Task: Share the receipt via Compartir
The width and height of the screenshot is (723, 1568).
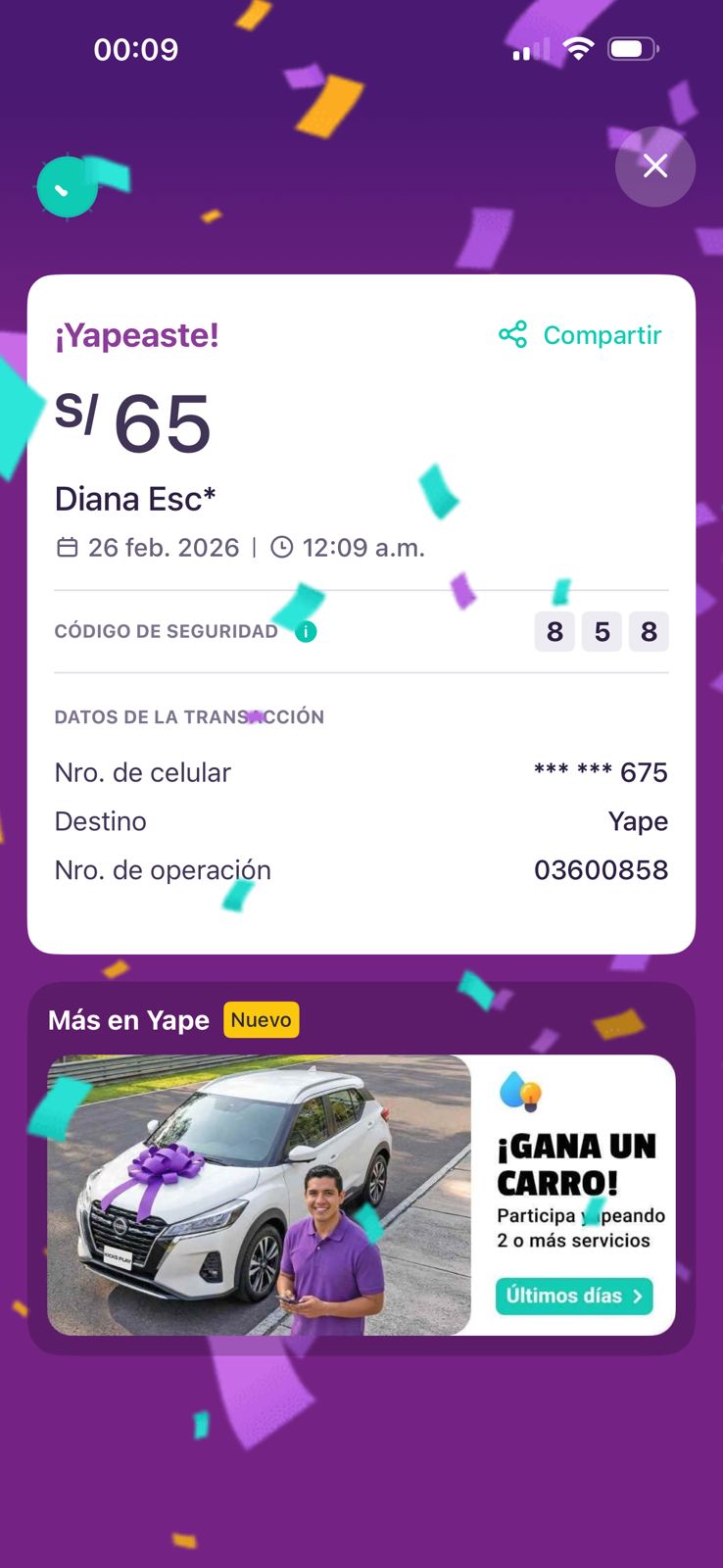Action: [581, 335]
